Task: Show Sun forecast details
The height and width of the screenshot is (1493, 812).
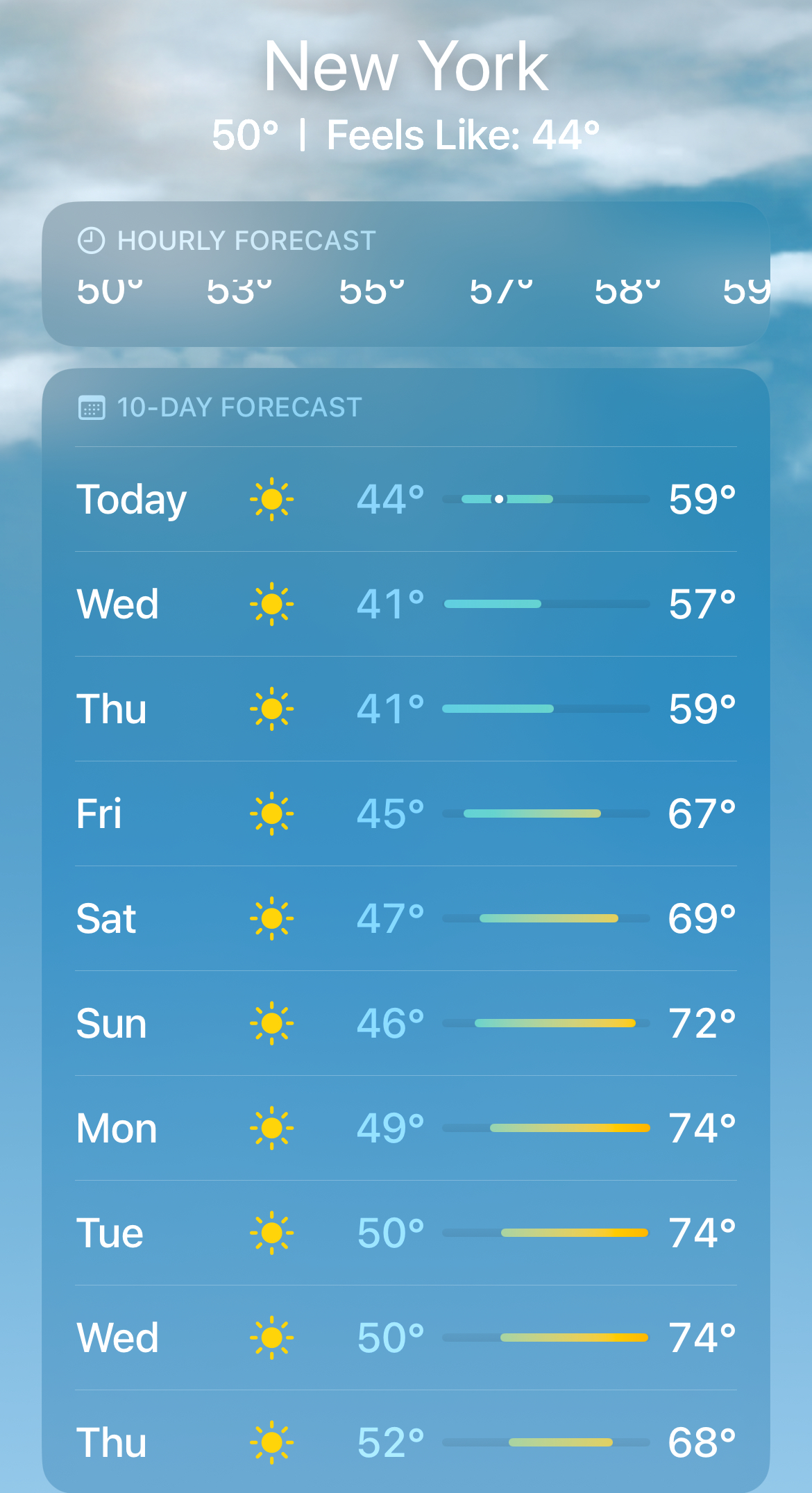Action: coord(406,1023)
